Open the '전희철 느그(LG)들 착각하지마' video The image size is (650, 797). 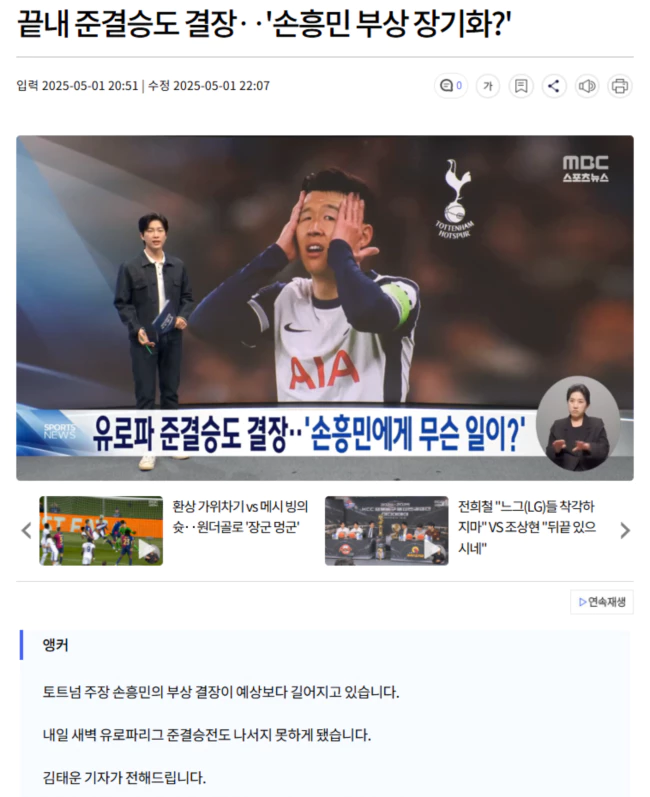point(386,530)
